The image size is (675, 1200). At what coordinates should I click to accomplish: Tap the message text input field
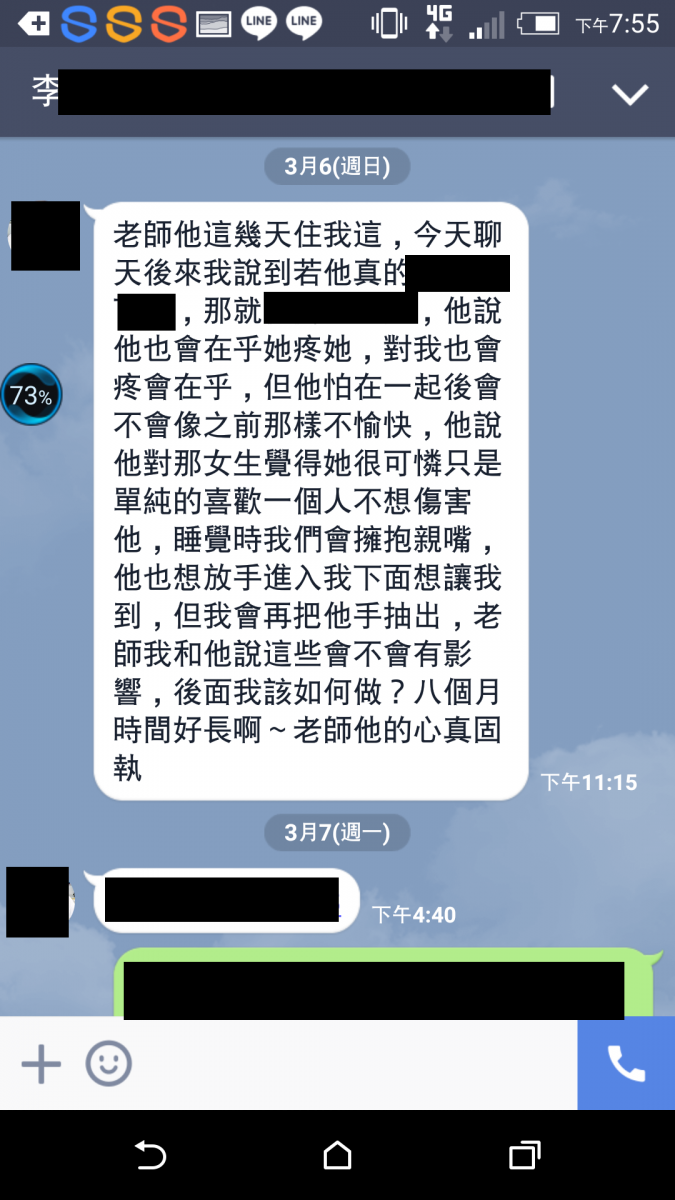tap(350, 1064)
